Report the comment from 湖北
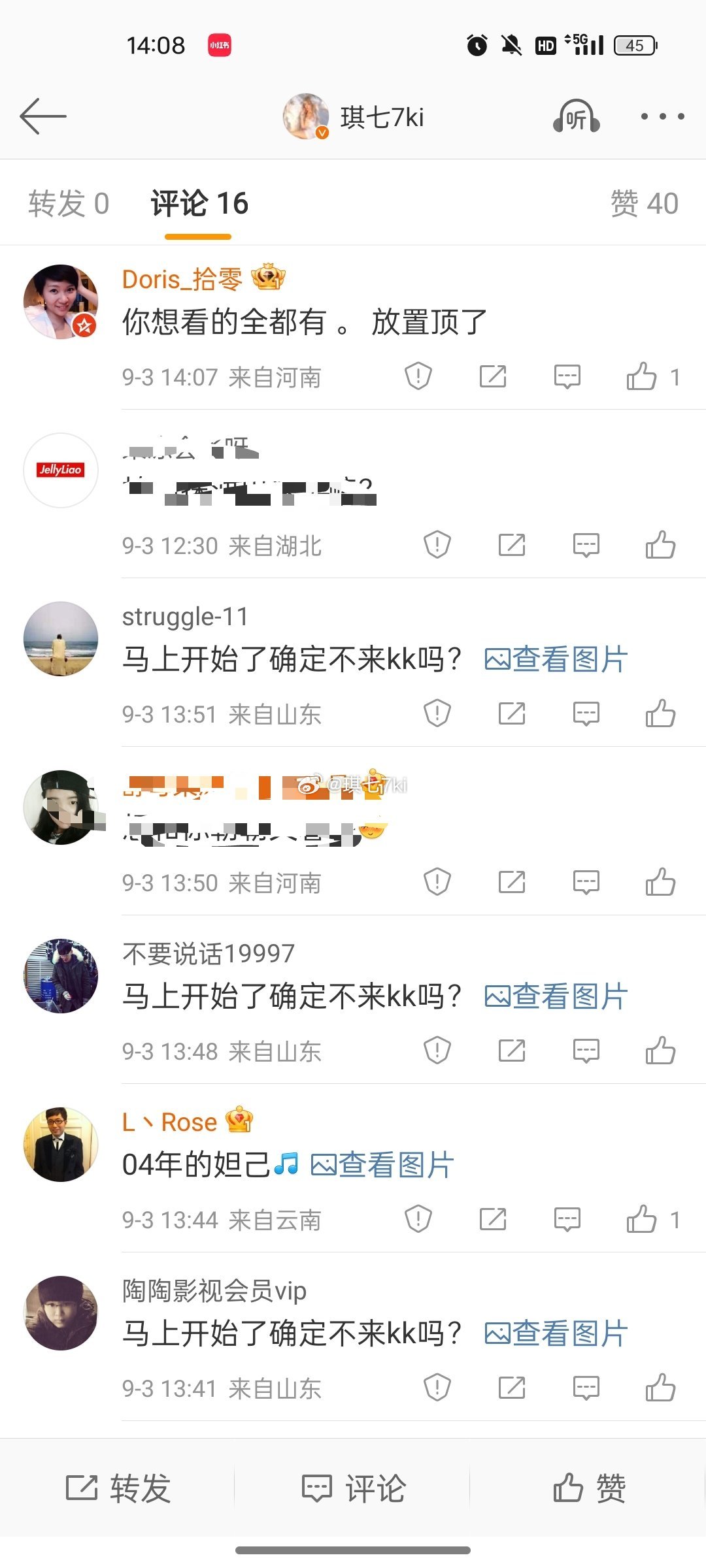 click(437, 545)
